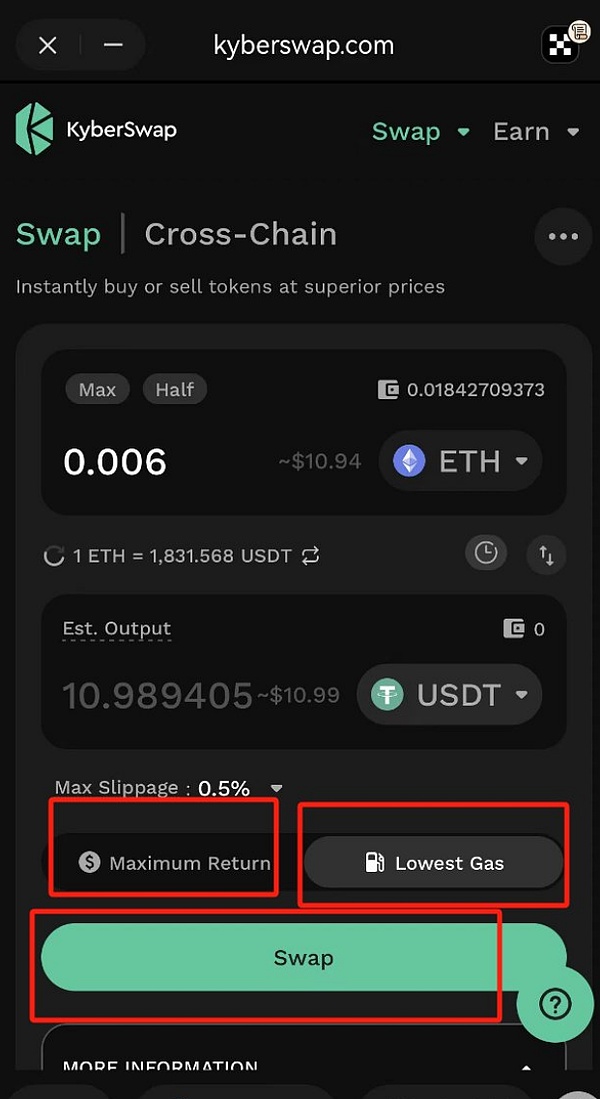
Task: Tap the green Swap button
Action: (303, 958)
